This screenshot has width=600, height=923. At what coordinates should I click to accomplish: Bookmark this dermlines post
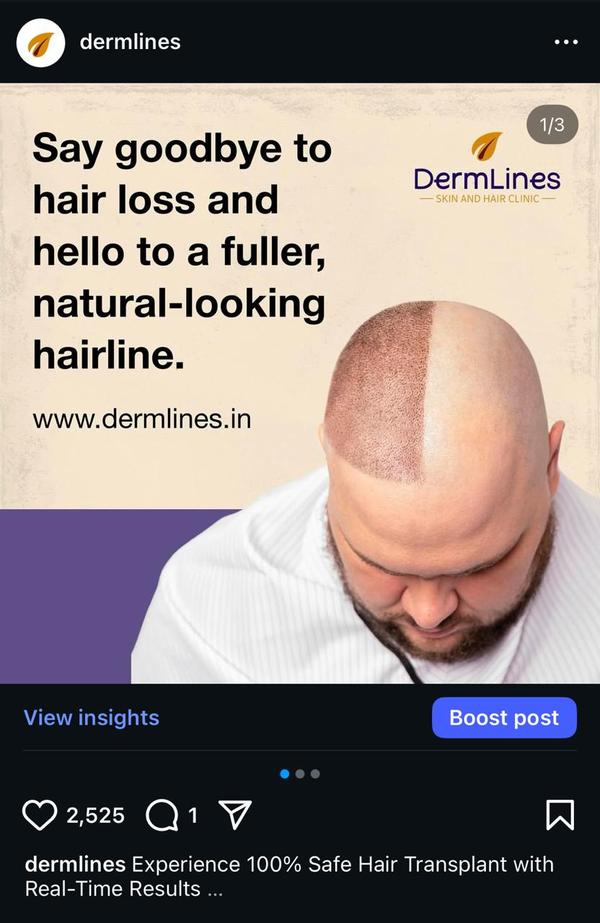(560, 816)
